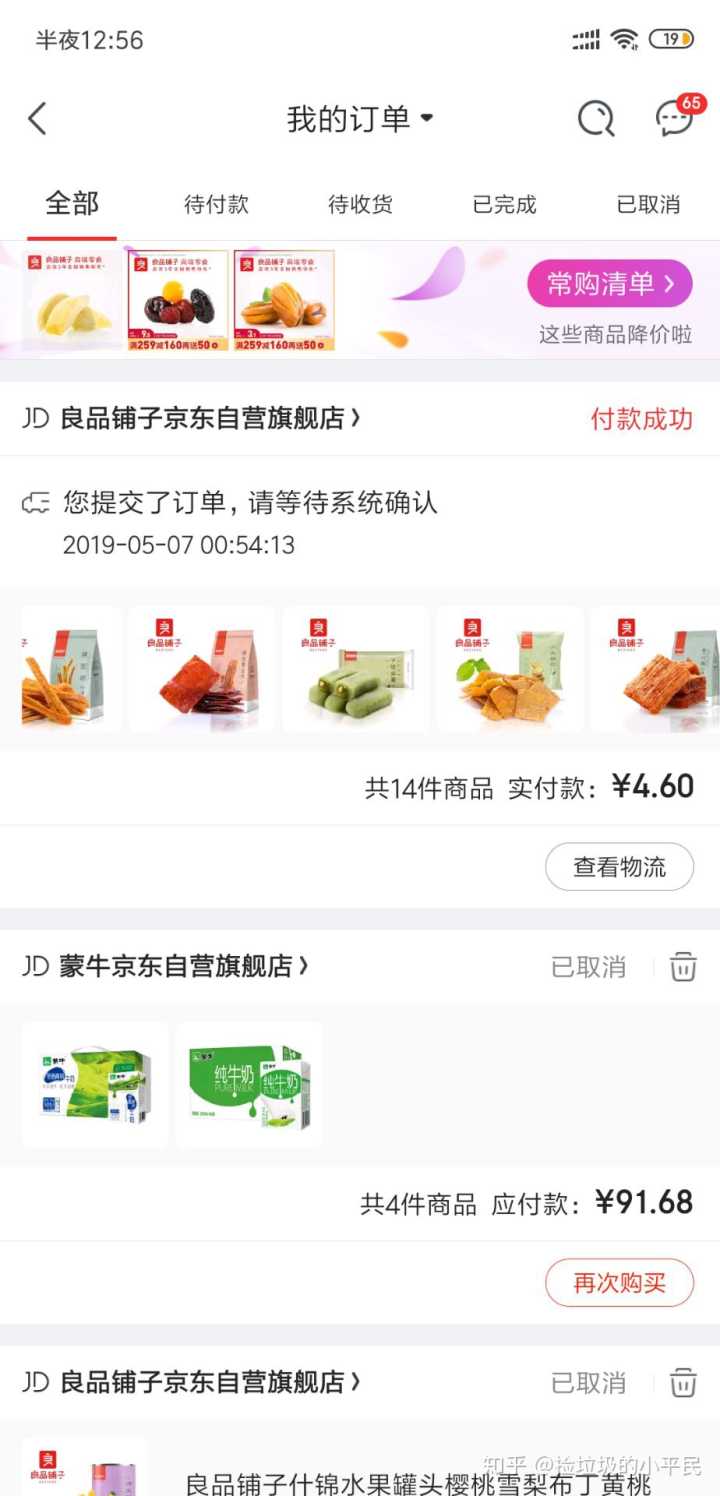Open messages chat bubble icon
The width and height of the screenshot is (720, 1496).
(675, 119)
